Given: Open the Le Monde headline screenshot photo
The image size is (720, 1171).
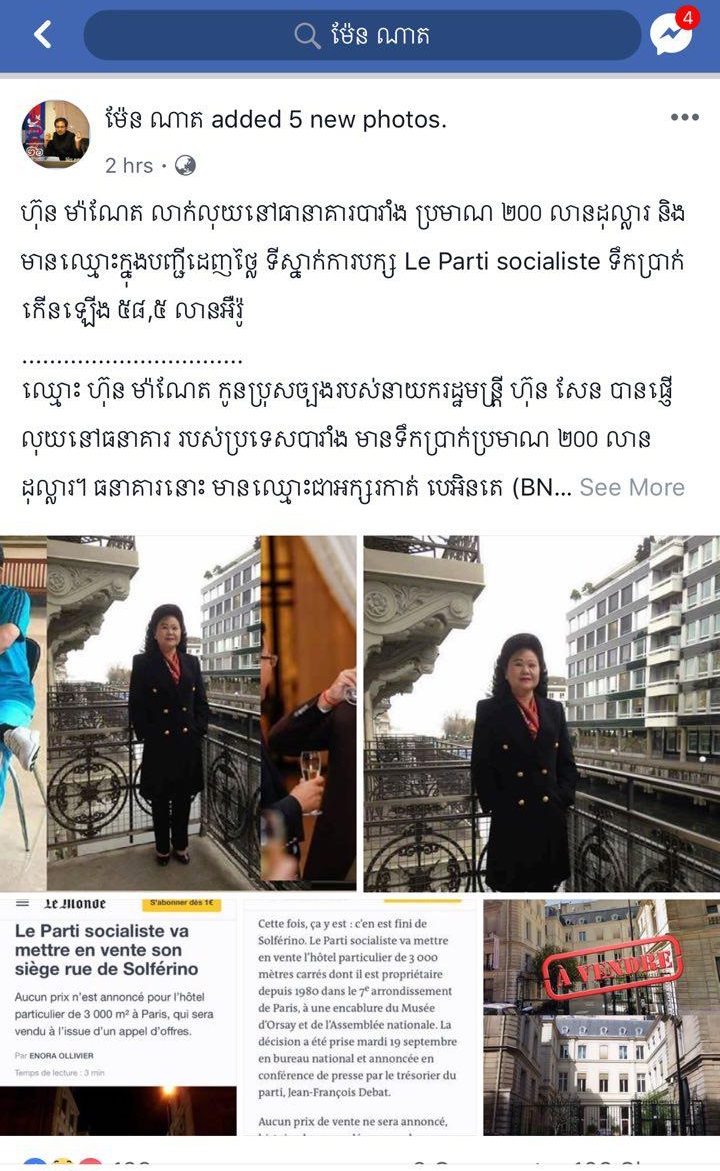Looking at the screenshot, I should point(118,1016).
